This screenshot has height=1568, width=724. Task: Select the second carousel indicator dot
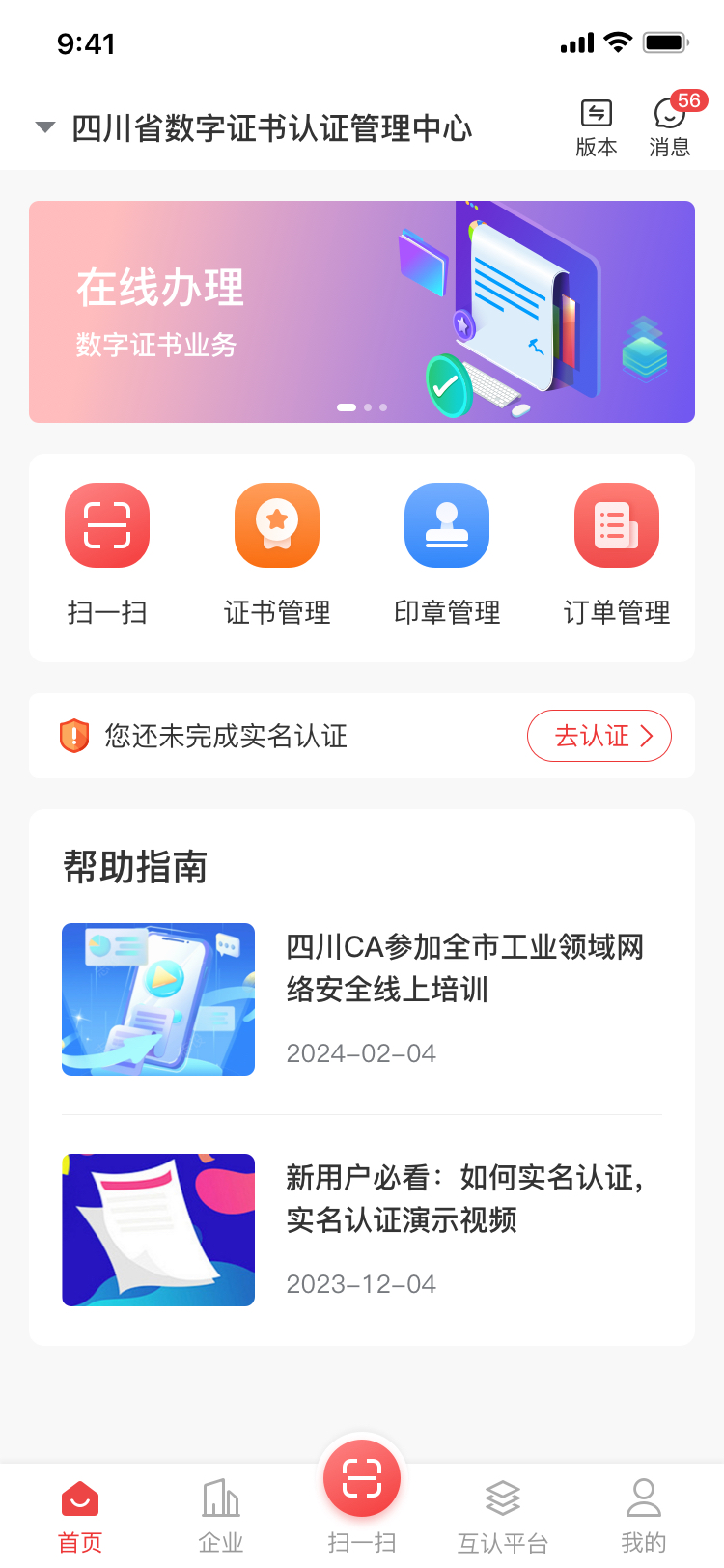[366, 407]
